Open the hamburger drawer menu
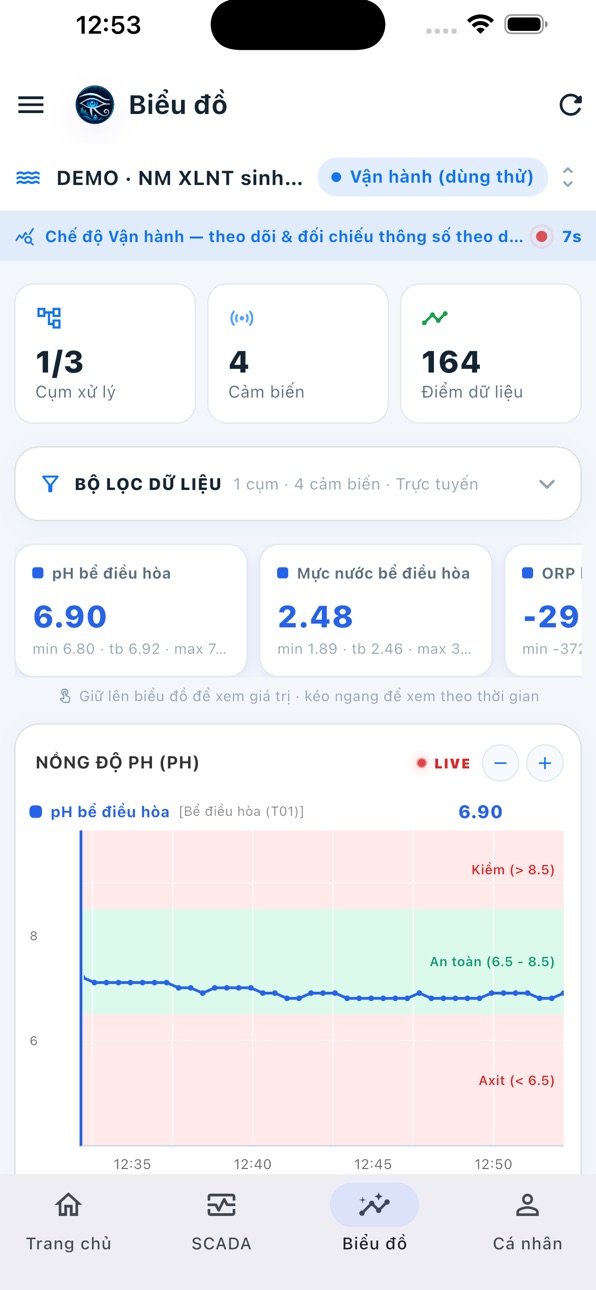Viewport: 596px width, 1290px height. click(x=31, y=105)
